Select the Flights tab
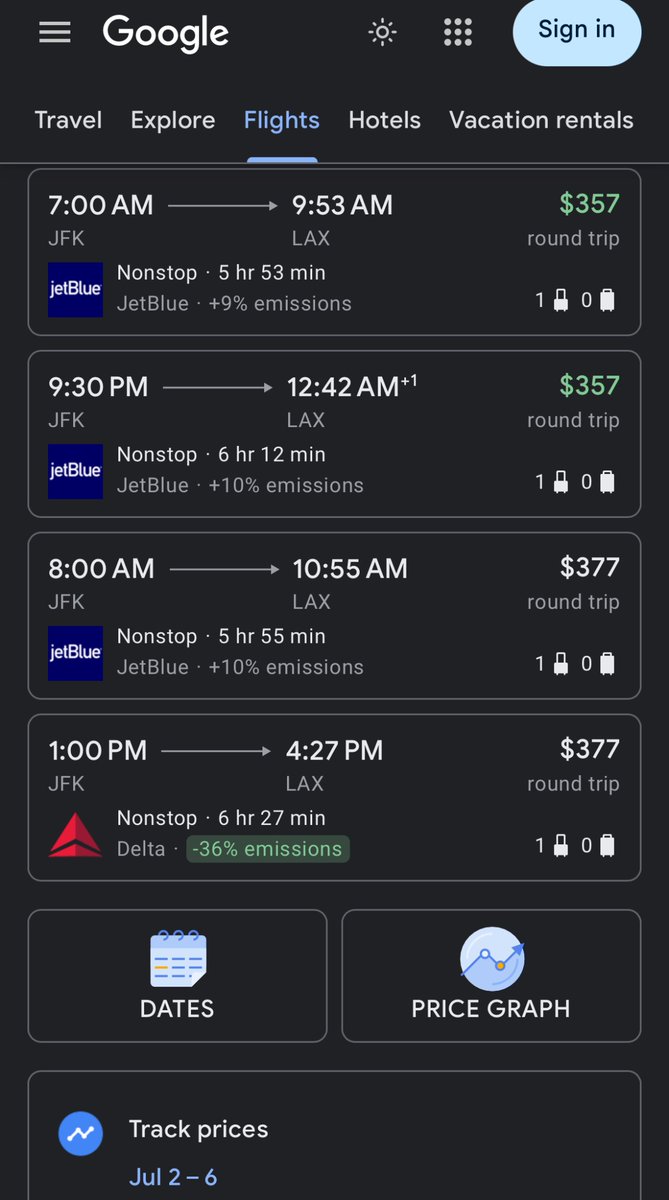This screenshot has width=669, height=1200. pos(282,121)
